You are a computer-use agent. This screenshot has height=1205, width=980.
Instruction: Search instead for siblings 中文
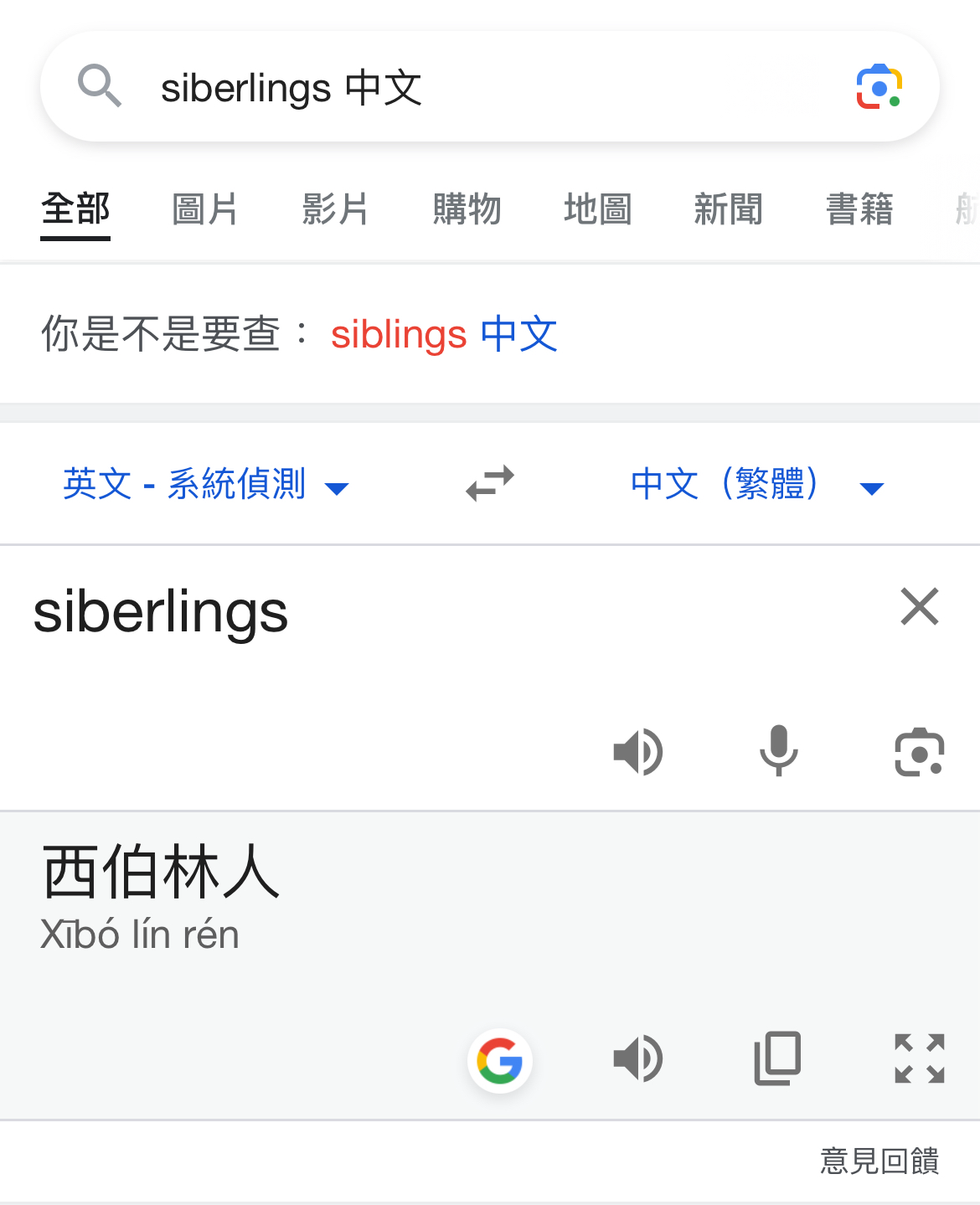[x=444, y=334]
